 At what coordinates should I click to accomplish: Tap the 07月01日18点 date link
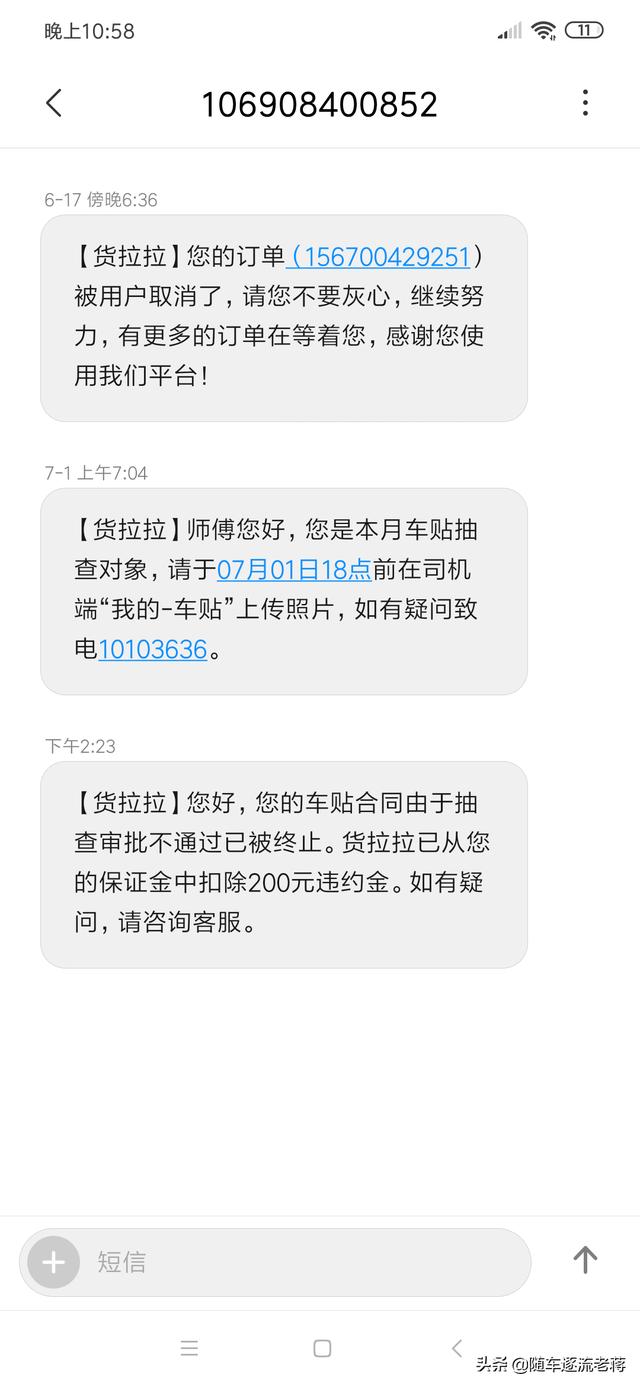(294, 570)
